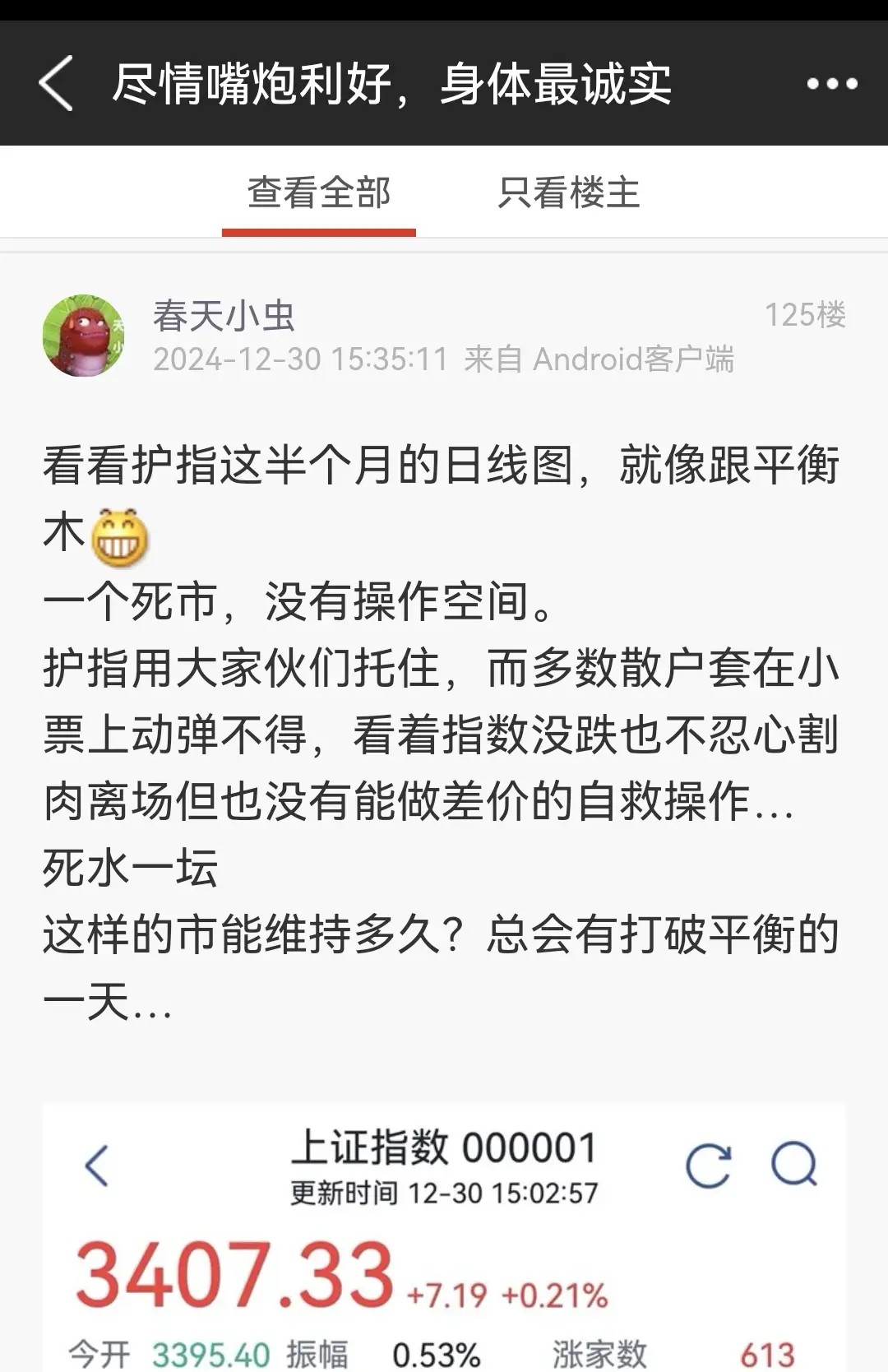Switch to the 只看楼主 tab
Viewport: 888px width, 1372px height.
[x=568, y=194]
